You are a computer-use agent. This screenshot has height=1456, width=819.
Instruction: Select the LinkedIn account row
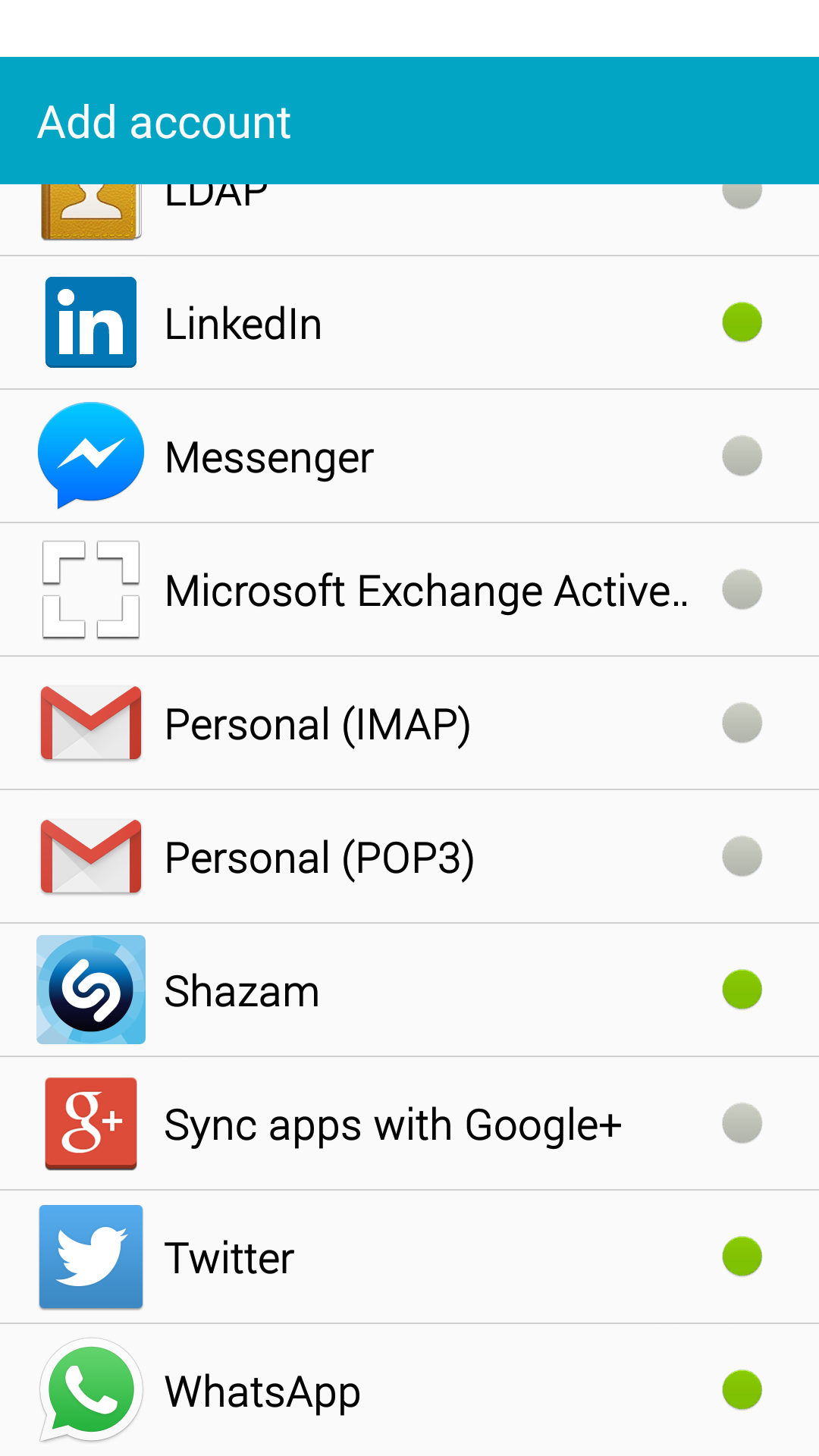(409, 323)
